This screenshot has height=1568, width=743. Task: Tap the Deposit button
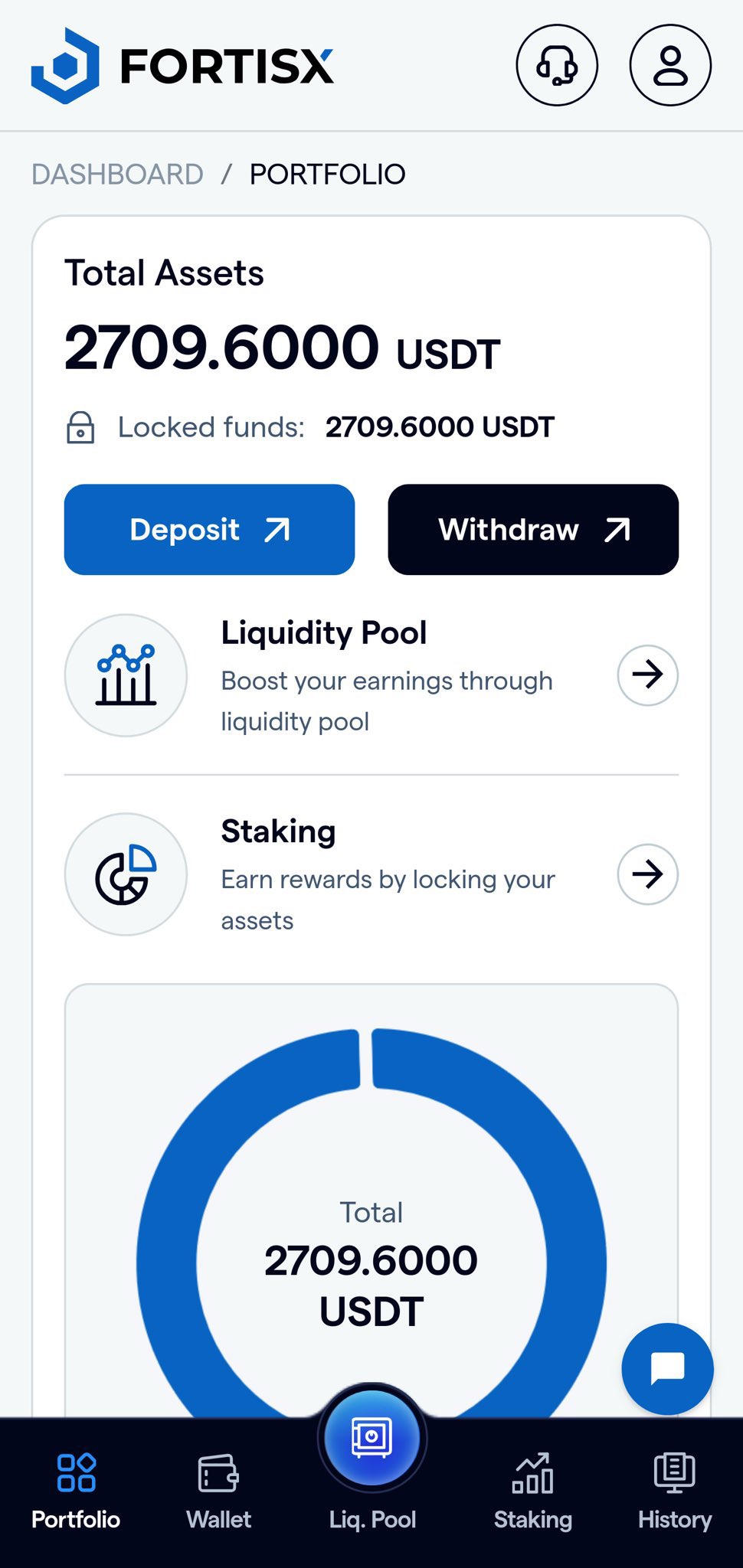(x=209, y=530)
